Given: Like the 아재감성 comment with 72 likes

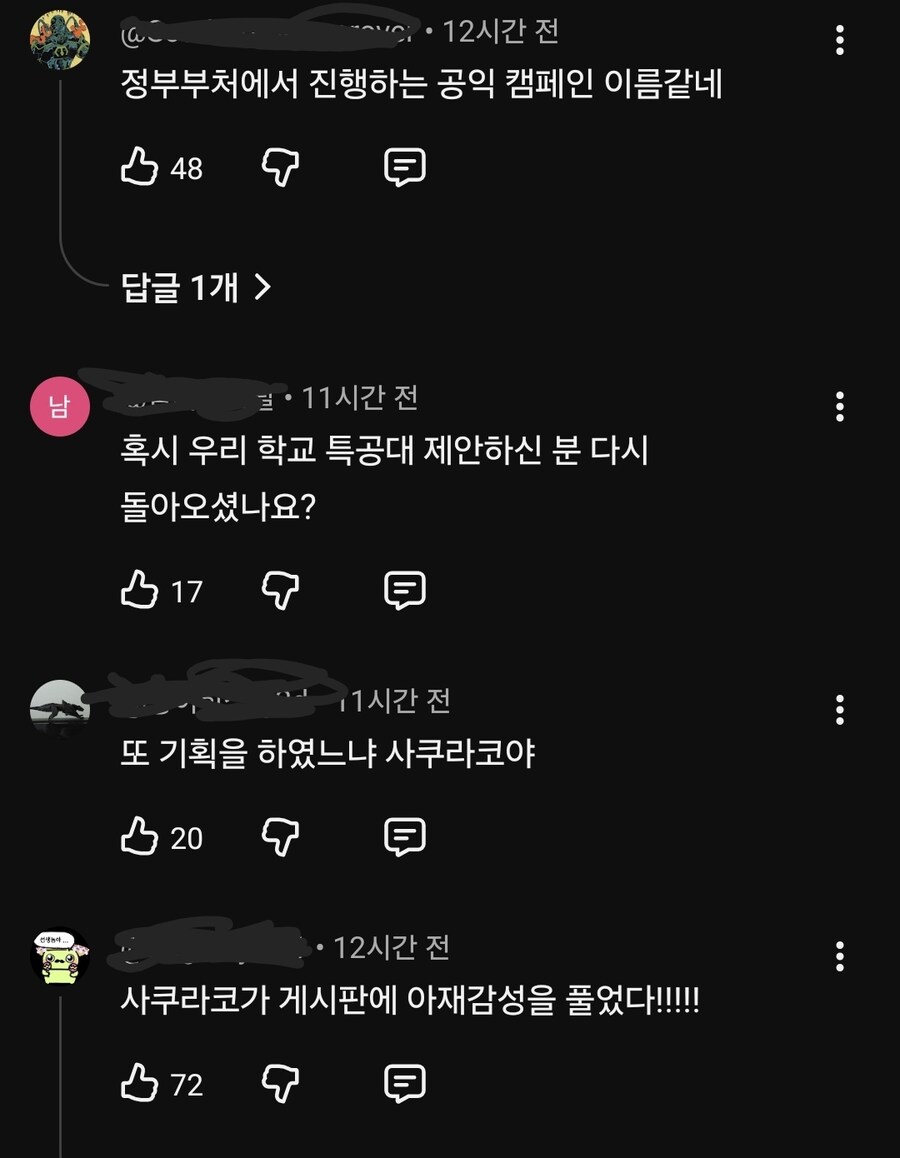Looking at the screenshot, I should pyautogui.click(x=140, y=1083).
